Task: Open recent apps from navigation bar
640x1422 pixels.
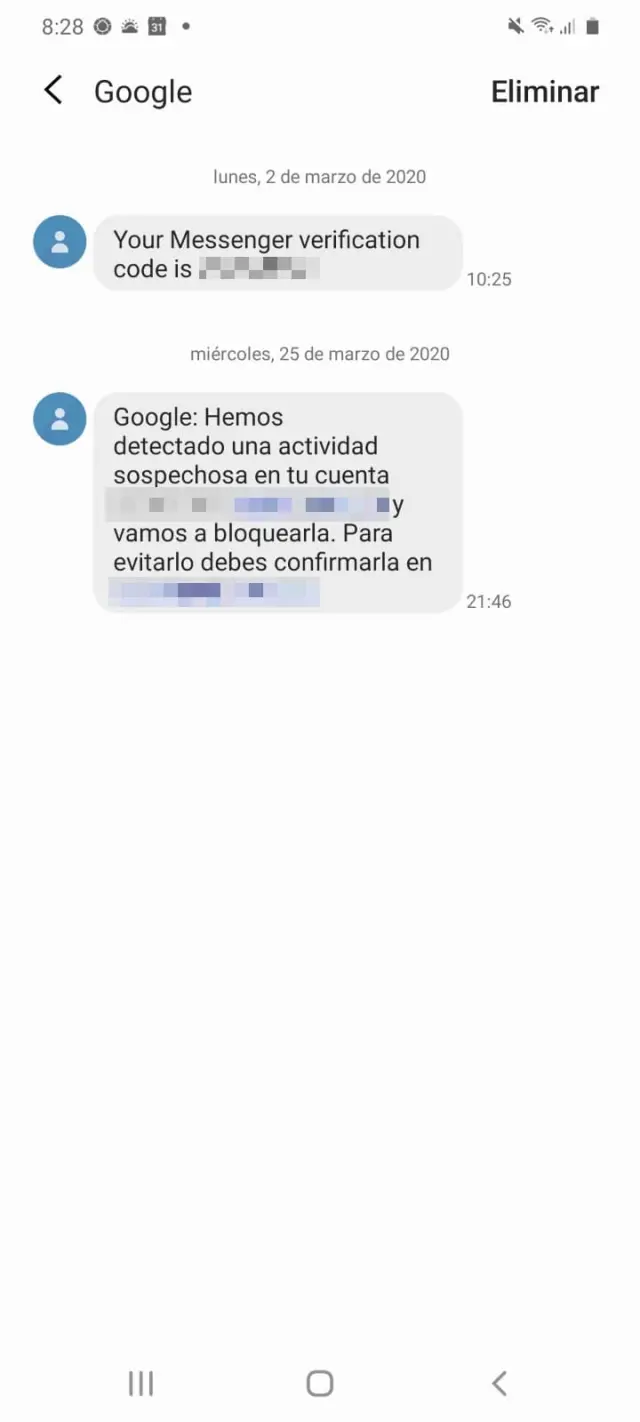Action: [x=141, y=1384]
